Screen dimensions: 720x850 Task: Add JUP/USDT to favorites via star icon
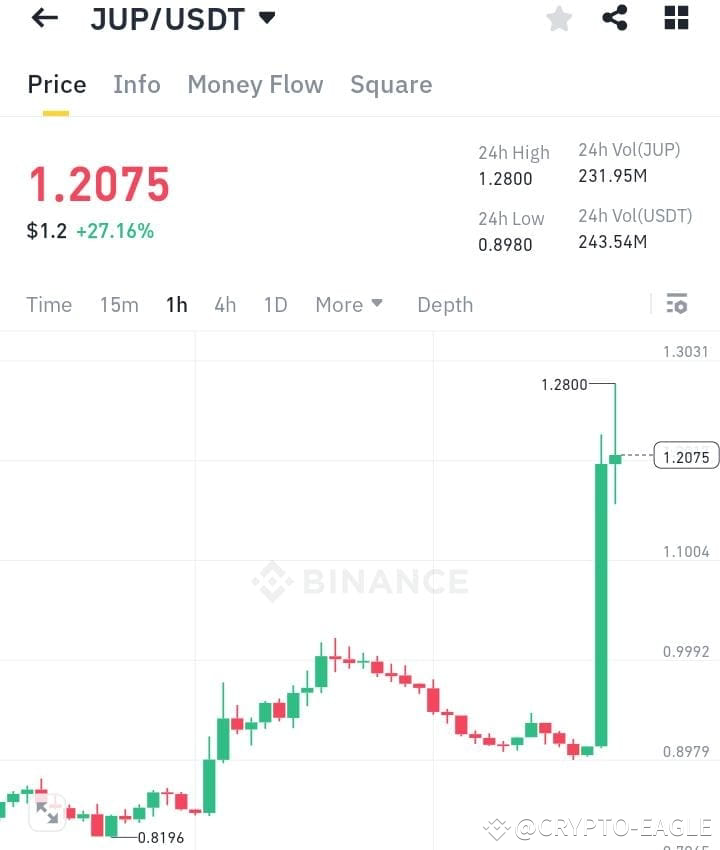(x=559, y=18)
